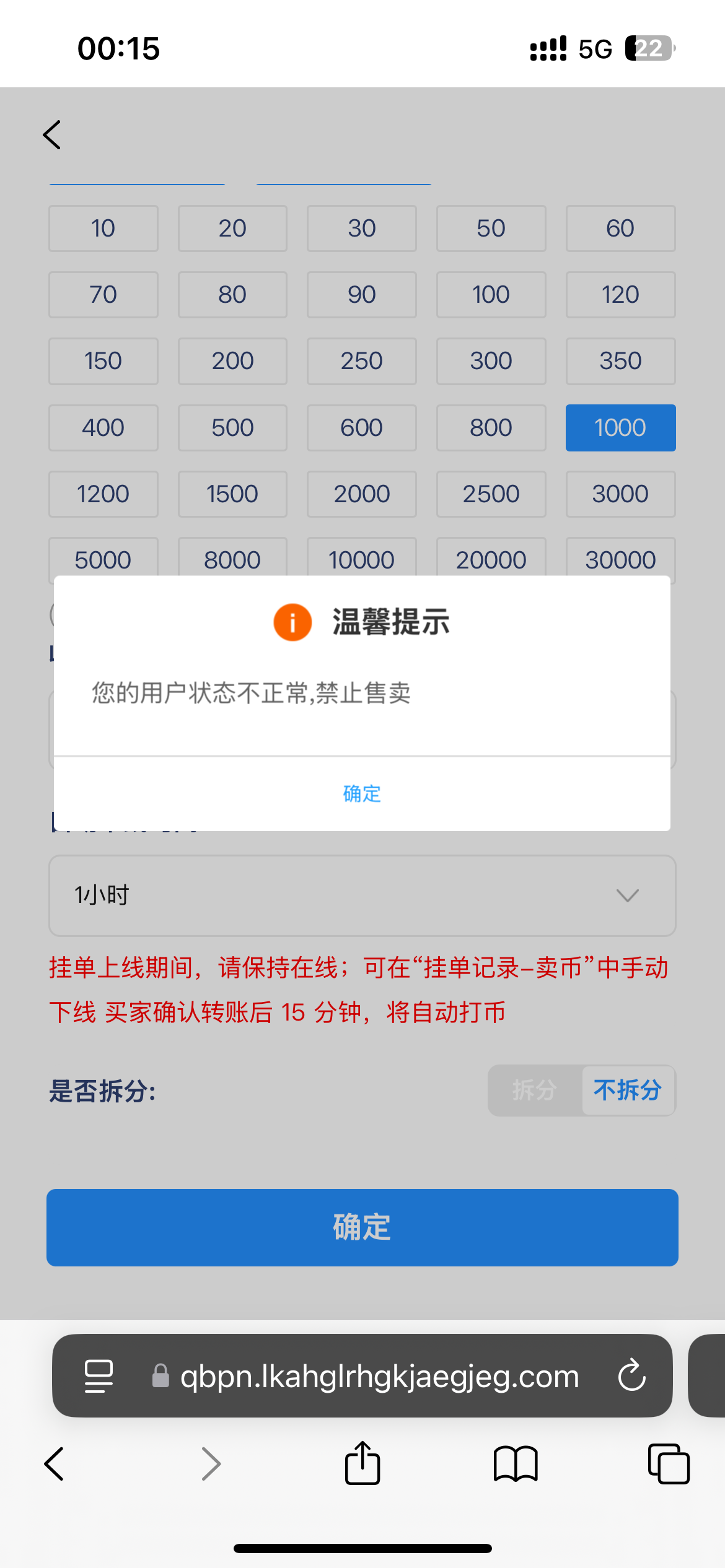Dismiss the alert by tapping 确定 in dialog
Image resolution: width=725 pixels, height=1568 pixels.
[x=362, y=793]
